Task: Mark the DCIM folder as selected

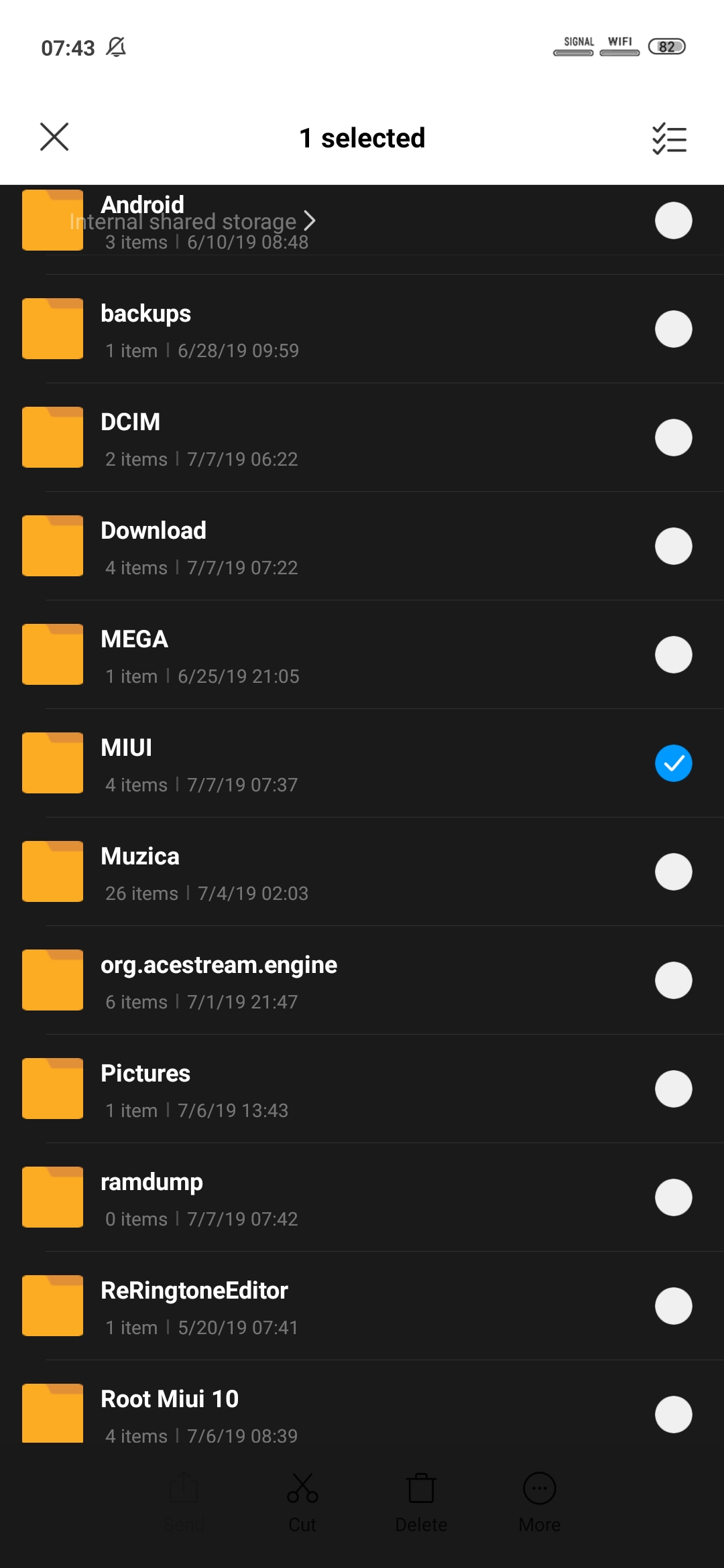Action: [673, 438]
